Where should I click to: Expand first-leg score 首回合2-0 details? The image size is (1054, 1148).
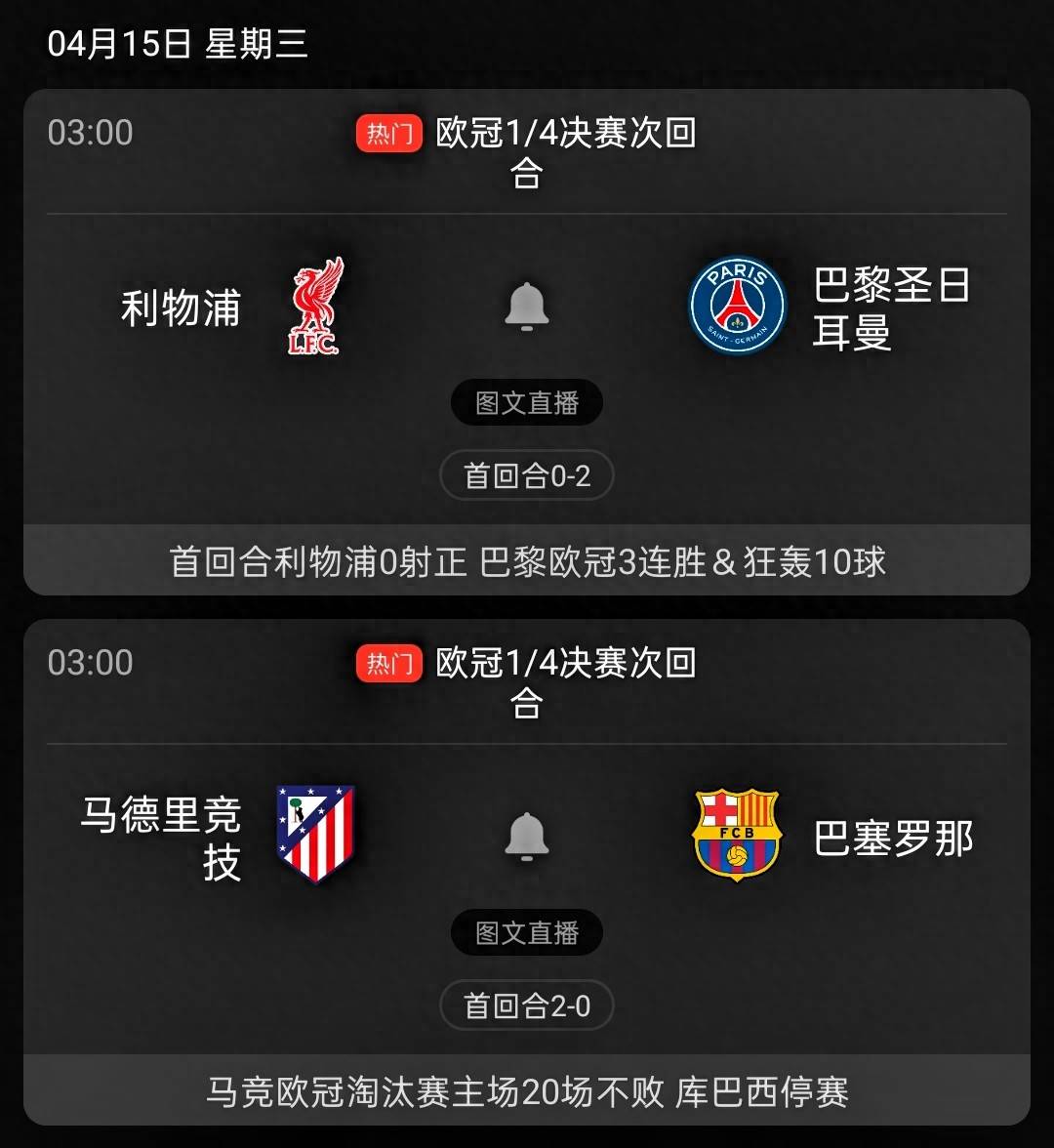click(x=527, y=1004)
